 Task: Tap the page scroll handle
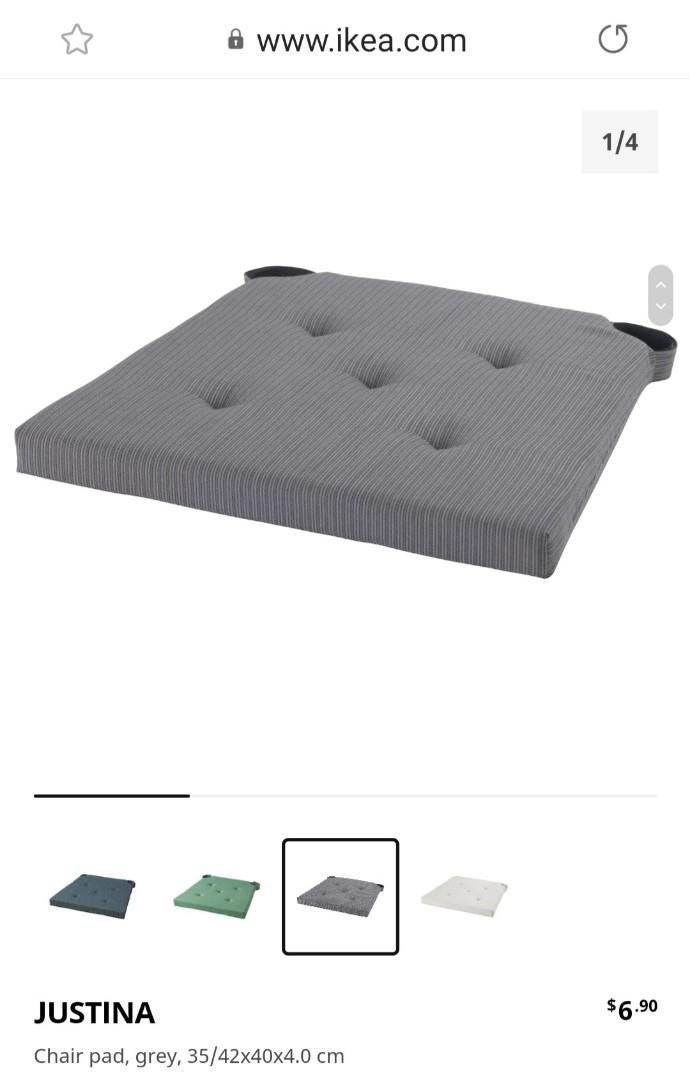[x=660, y=295]
